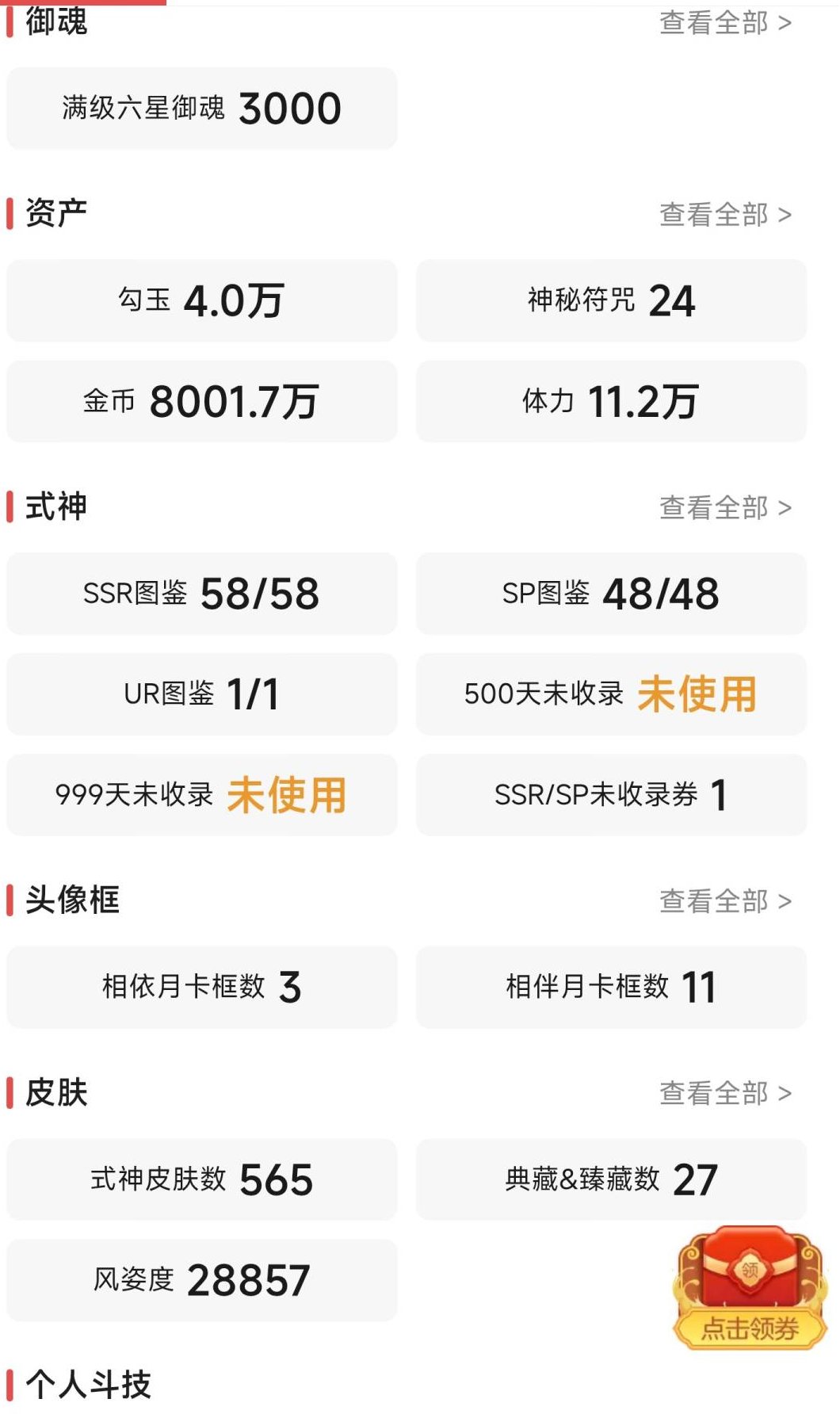The width and height of the screenshot is (840, 1418).
Task: Check the 500天未收录 未使用 status card
Action: click(x=611, y=694)
